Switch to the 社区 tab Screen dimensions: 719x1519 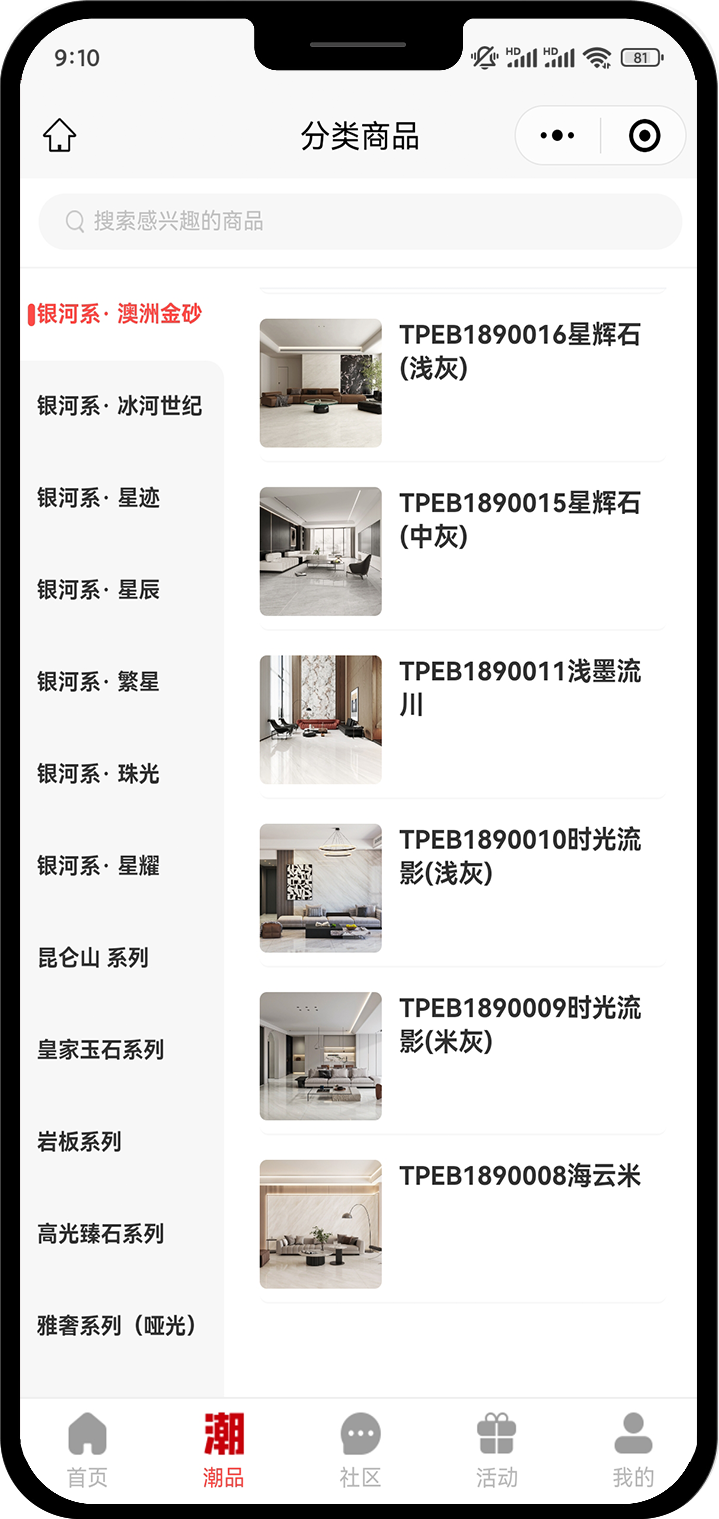click(x=360, y=1449)
